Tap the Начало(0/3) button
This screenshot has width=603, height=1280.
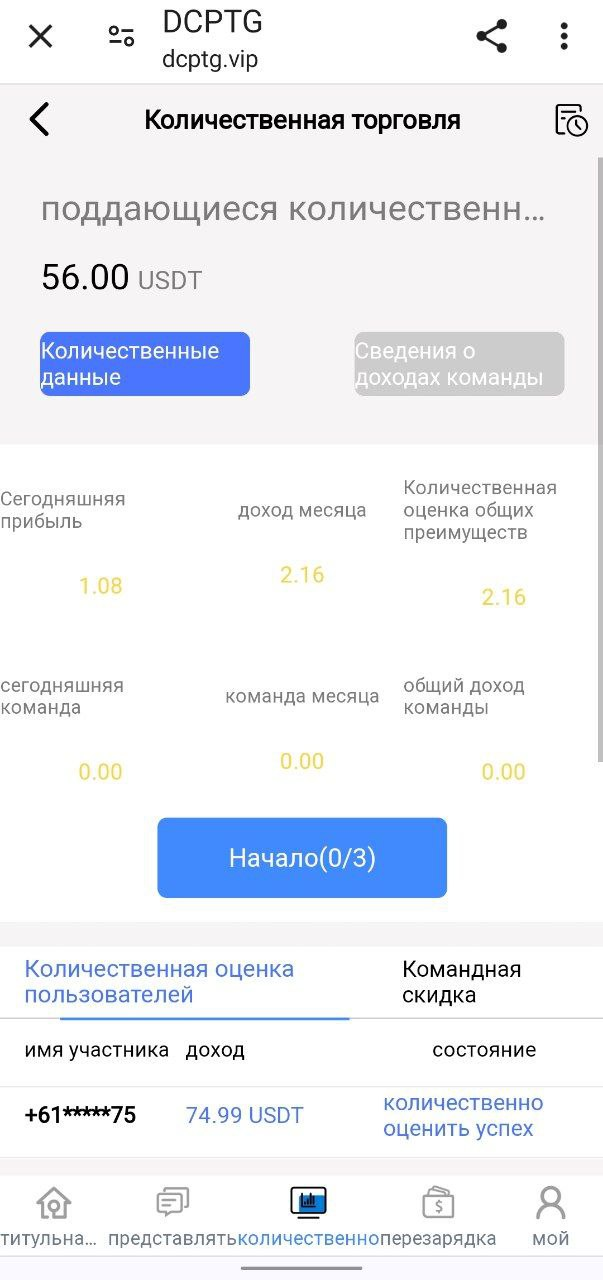pyautogui.click(x=302, y=857)
